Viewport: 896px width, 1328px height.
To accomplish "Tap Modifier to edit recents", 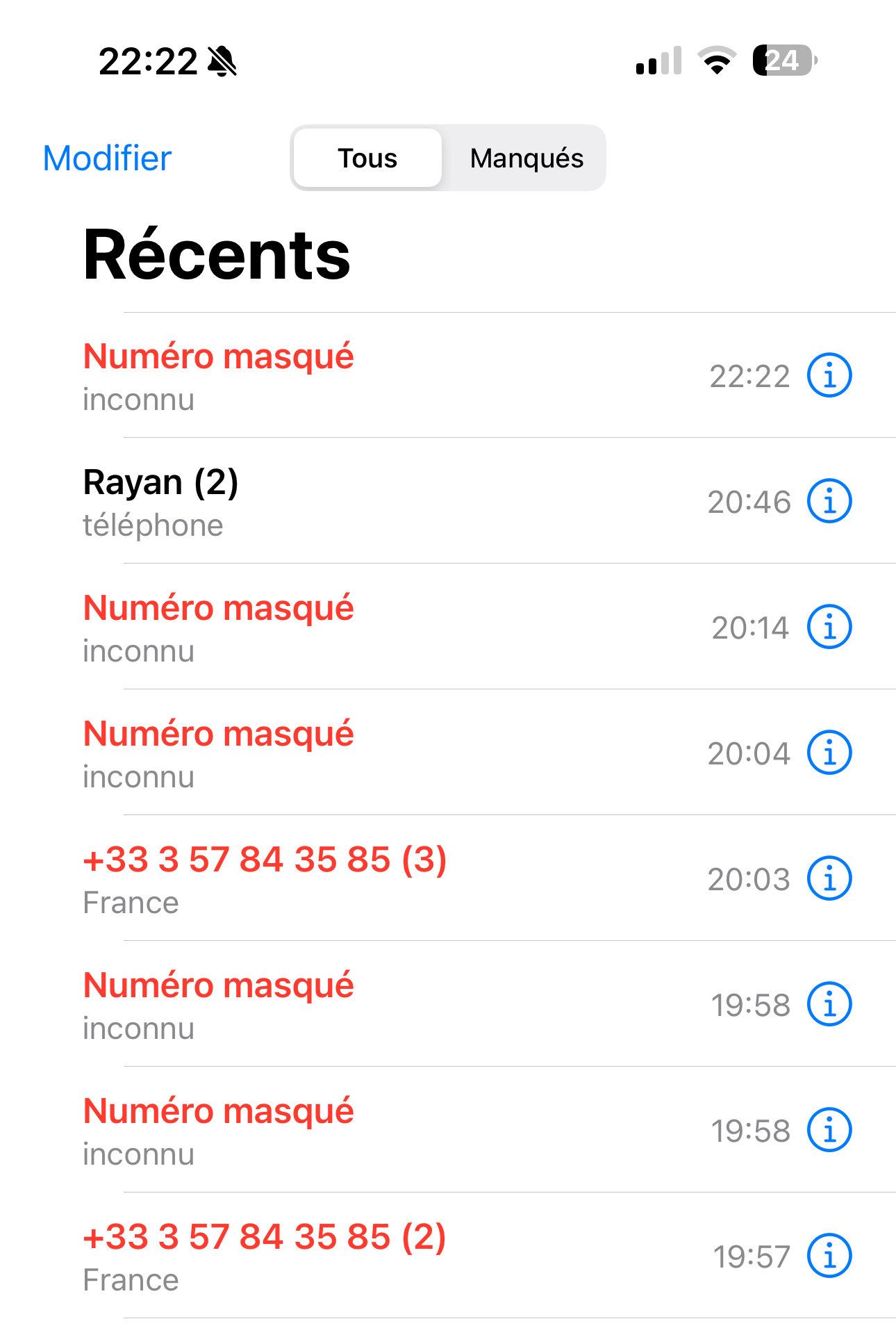I will tap(107, 158).
